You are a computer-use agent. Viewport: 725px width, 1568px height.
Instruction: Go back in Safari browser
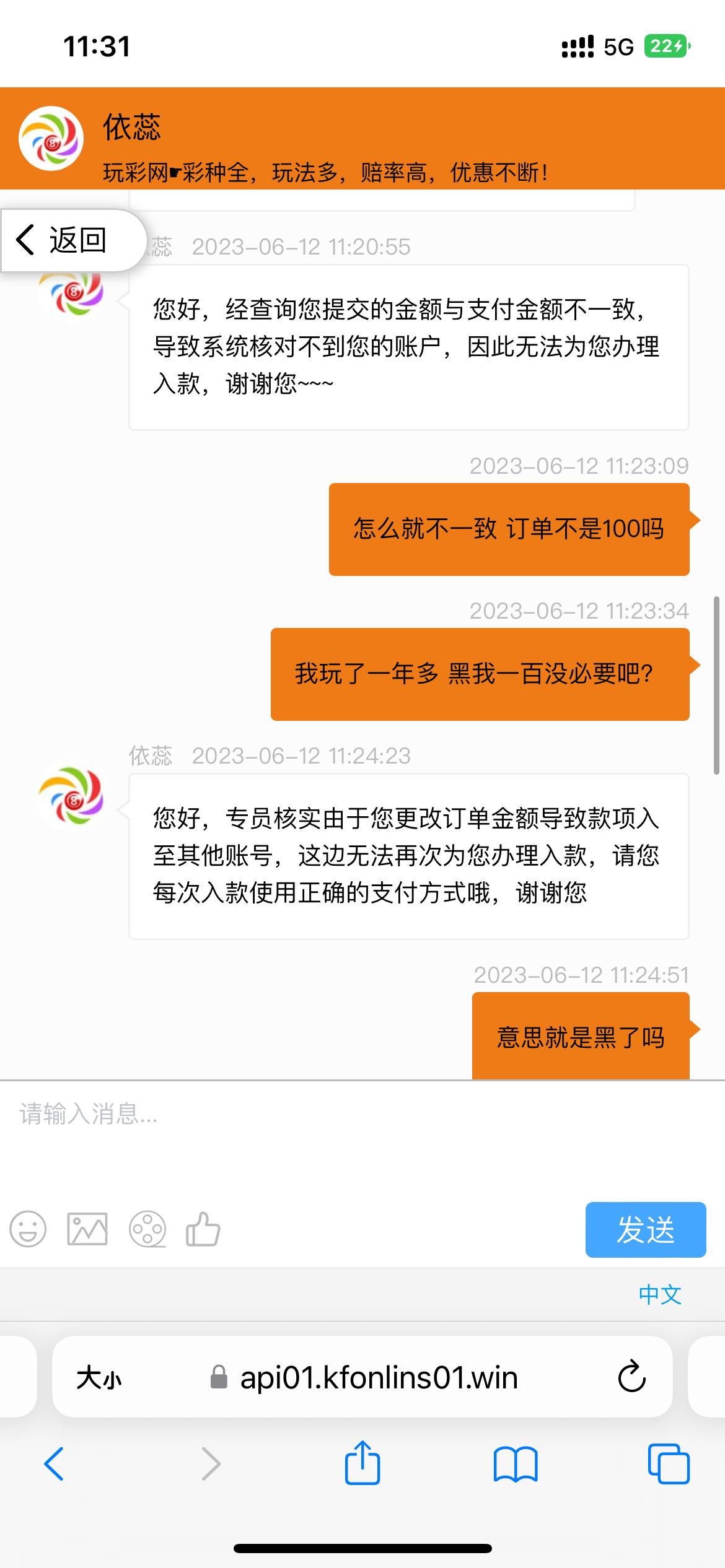pos(55,1464)
